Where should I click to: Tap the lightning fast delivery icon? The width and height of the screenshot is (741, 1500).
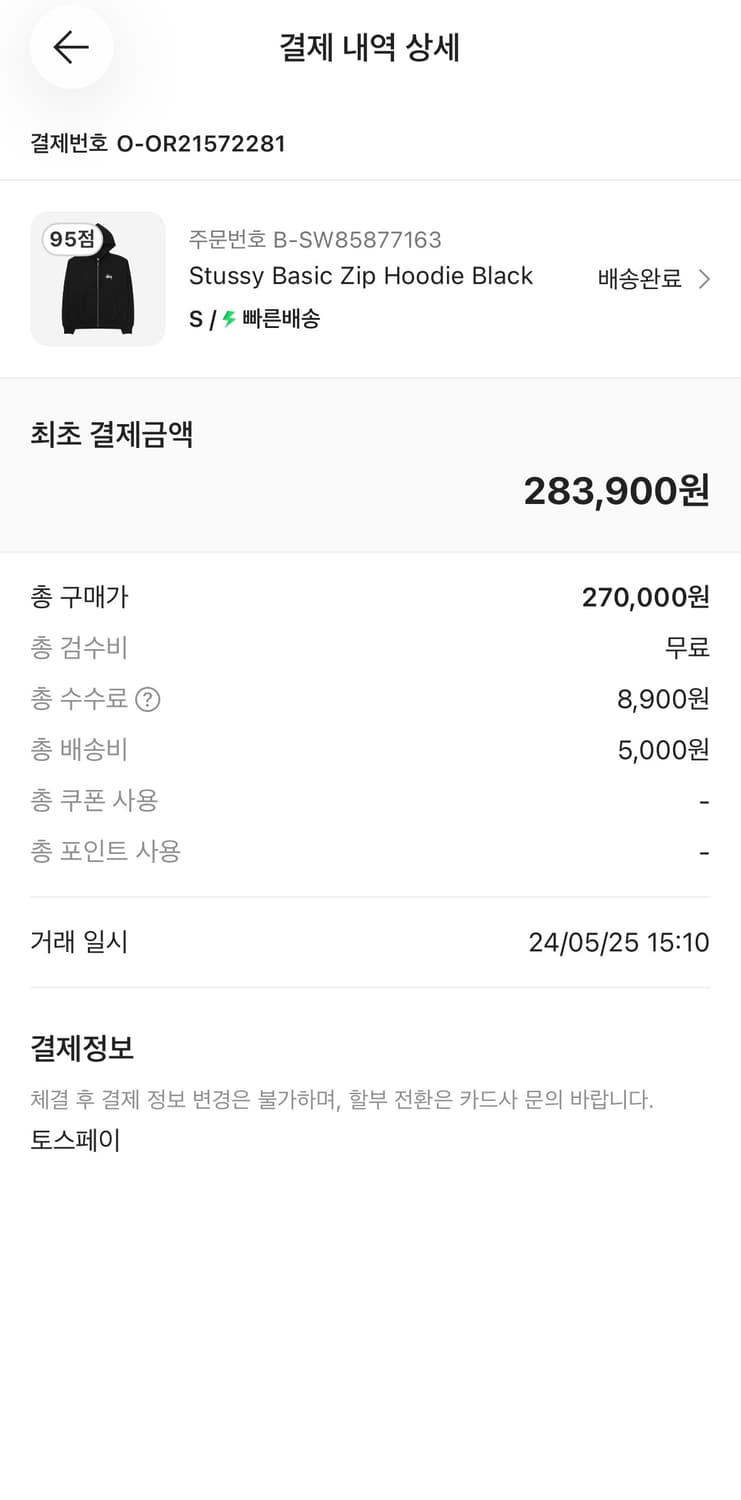(231, 322)
